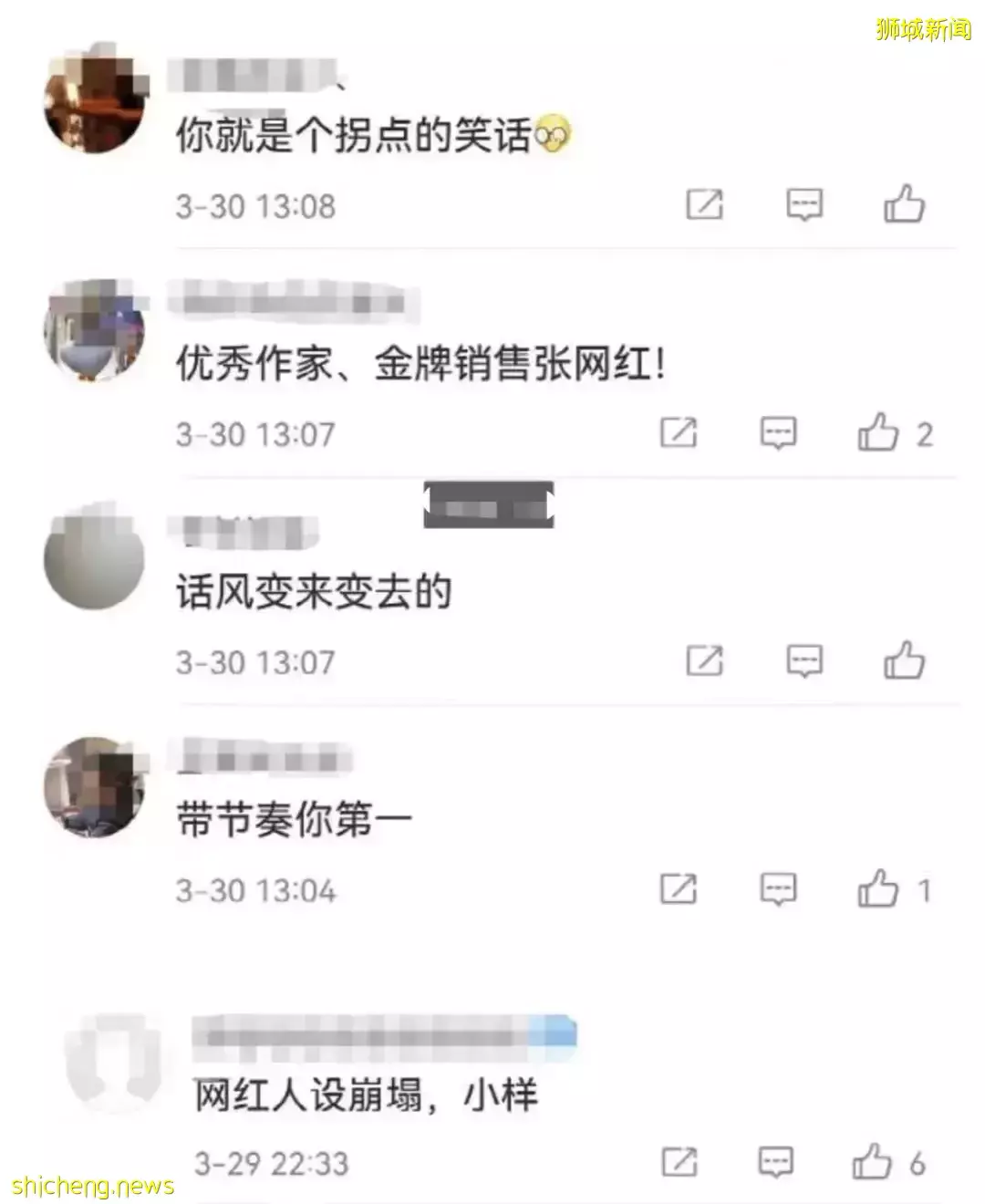Repost the comment 网红人设崩塌,小样

679,1162
